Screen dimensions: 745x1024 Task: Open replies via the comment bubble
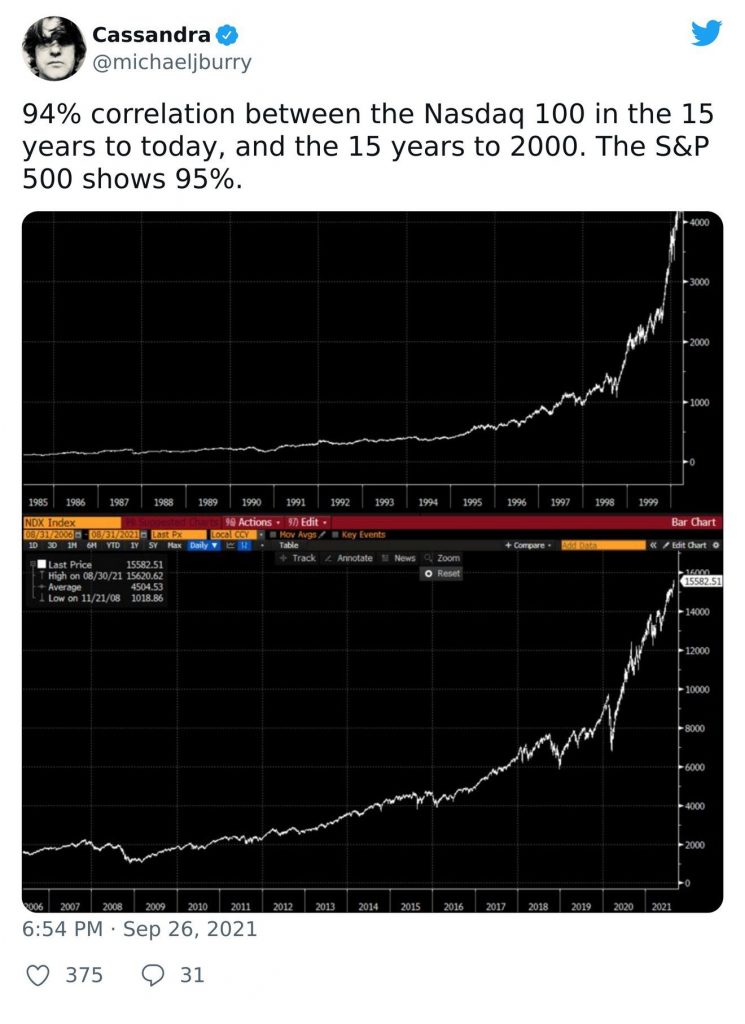coord(154,974)
